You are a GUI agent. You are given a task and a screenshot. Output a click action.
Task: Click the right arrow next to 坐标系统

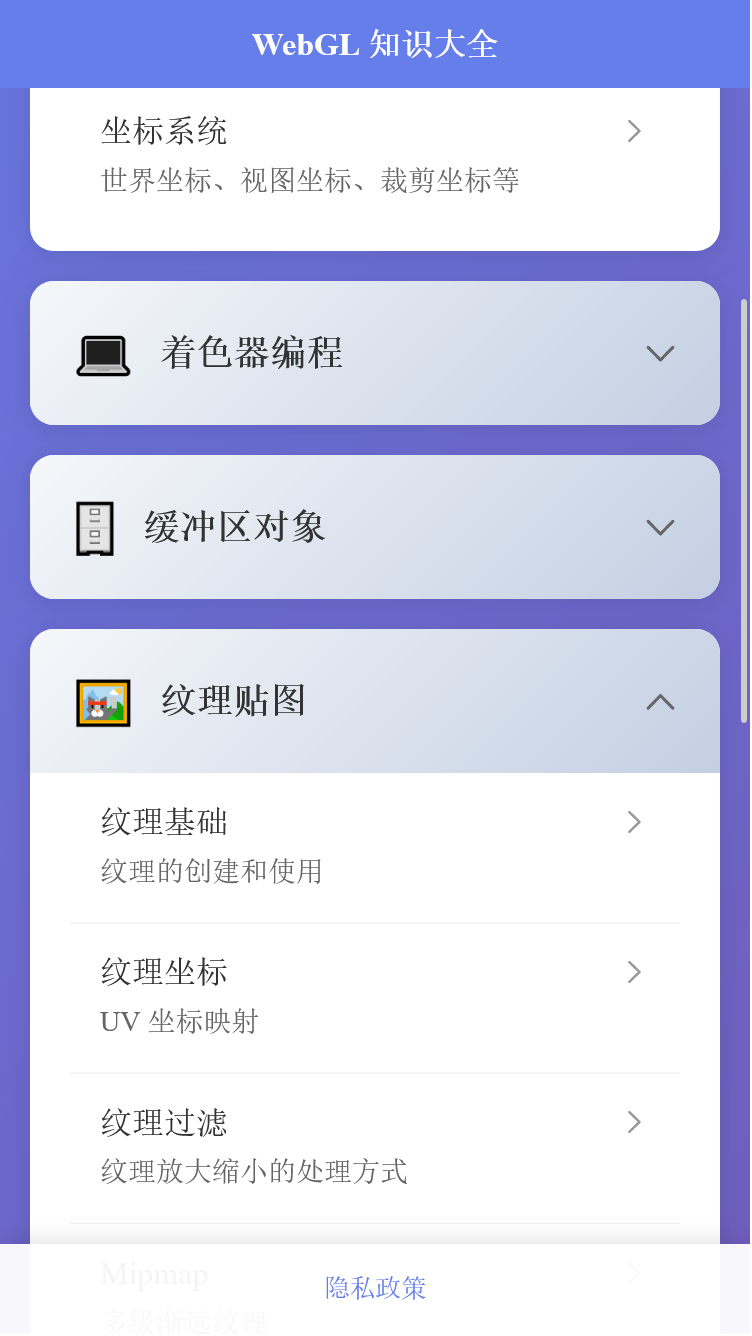(x=634, y=131)
